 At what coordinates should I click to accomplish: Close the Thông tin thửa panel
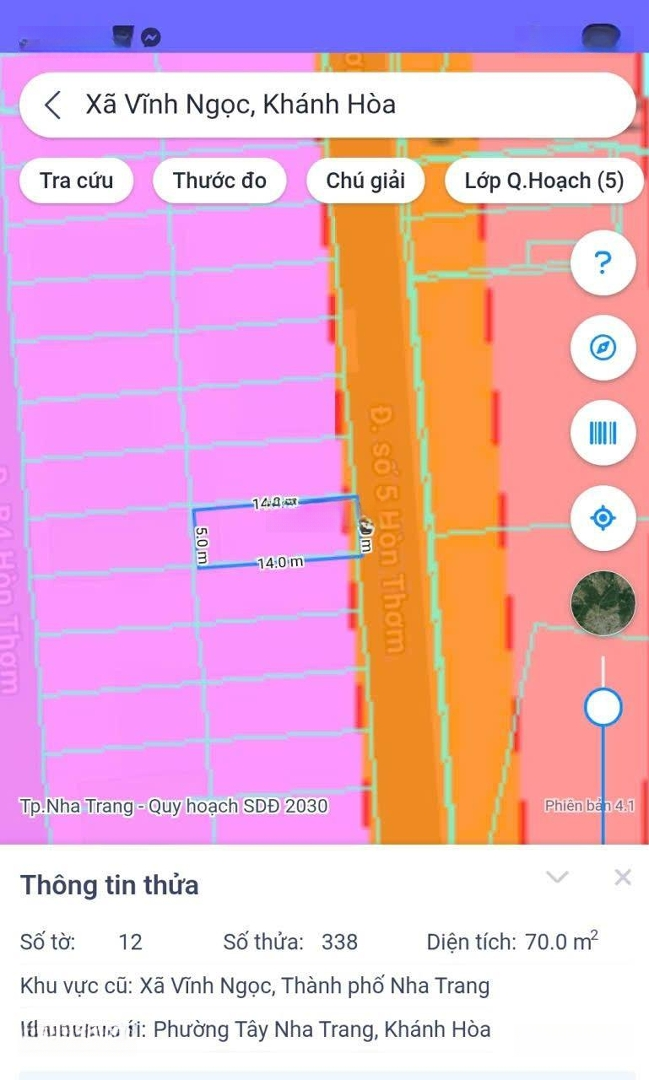click(x=622, y=878)
